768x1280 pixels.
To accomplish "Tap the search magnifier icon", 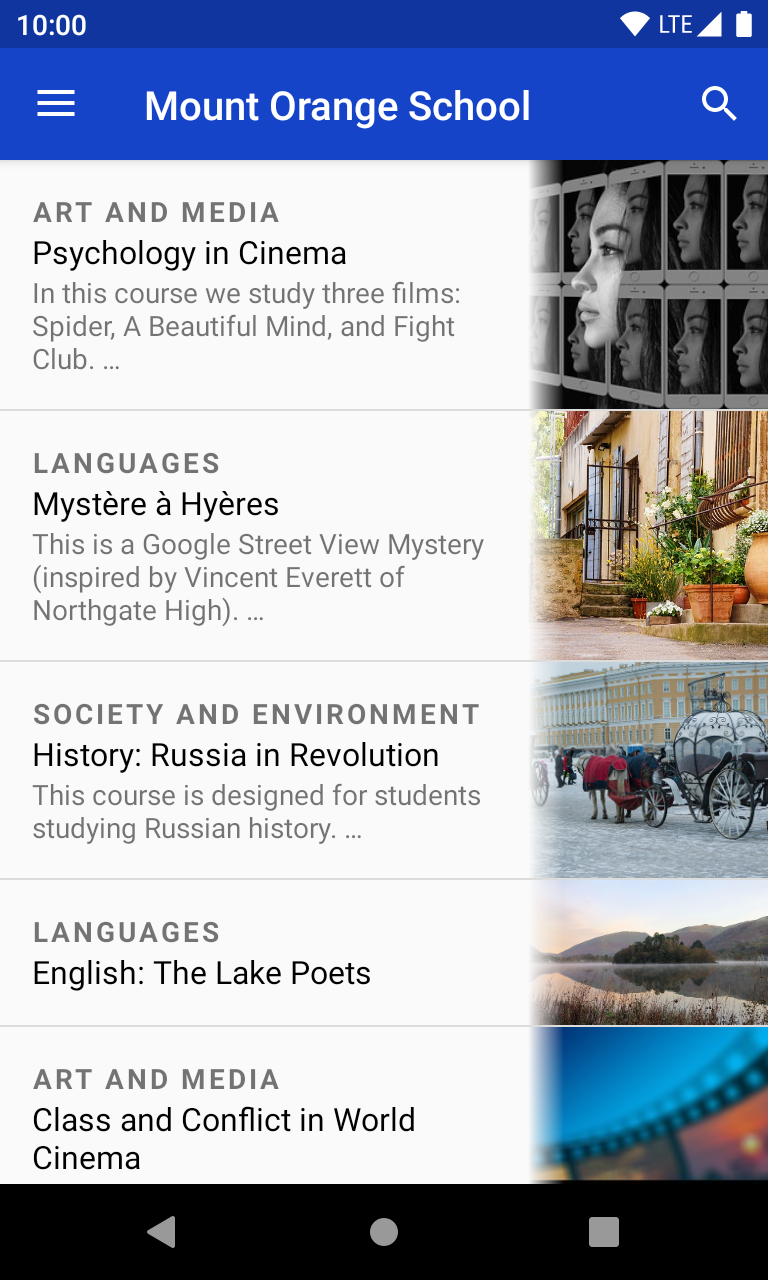I will (719, 104).
